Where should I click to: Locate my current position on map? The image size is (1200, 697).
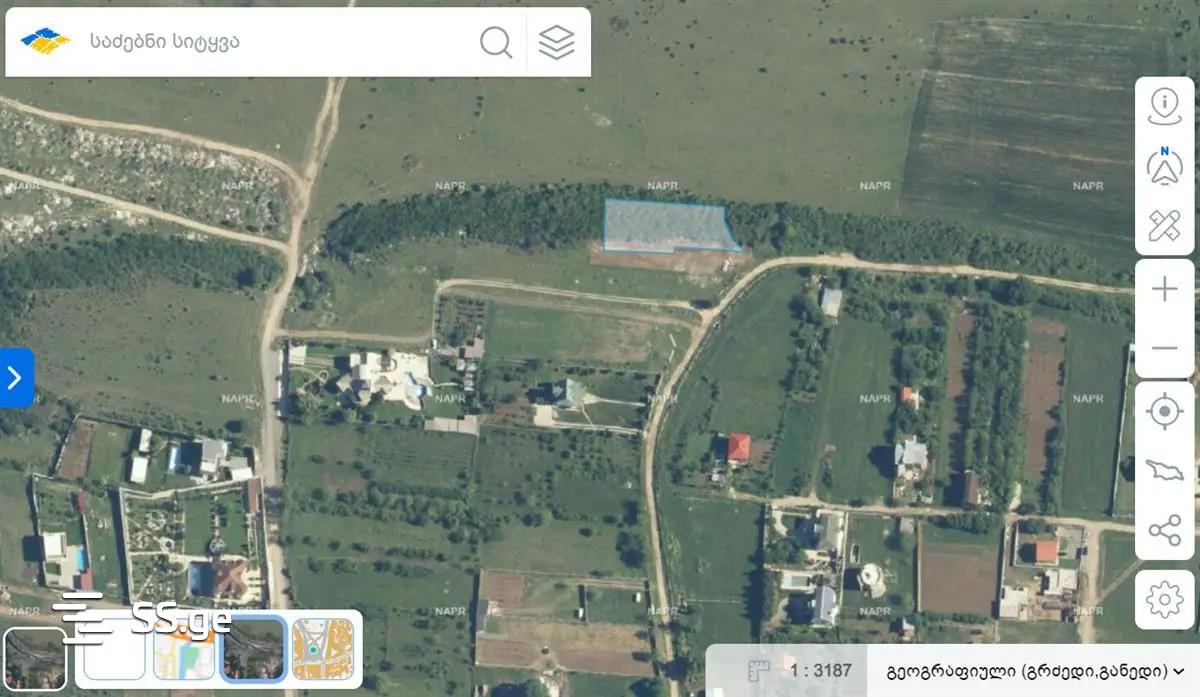(1165, 412)
